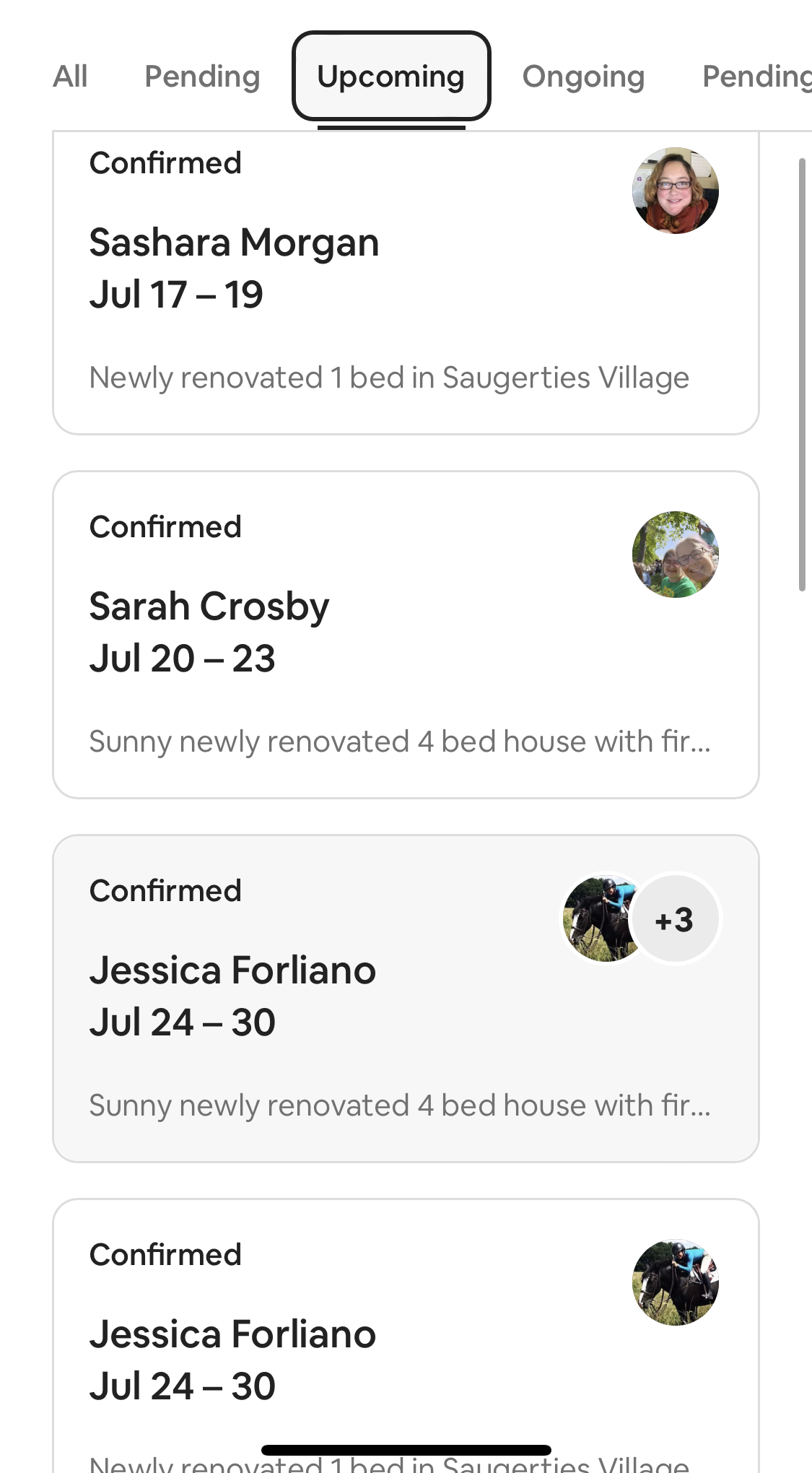This screenshot has height=1473, width=812.
Task: Switch to the Ongoing tab
Action: 583,77
